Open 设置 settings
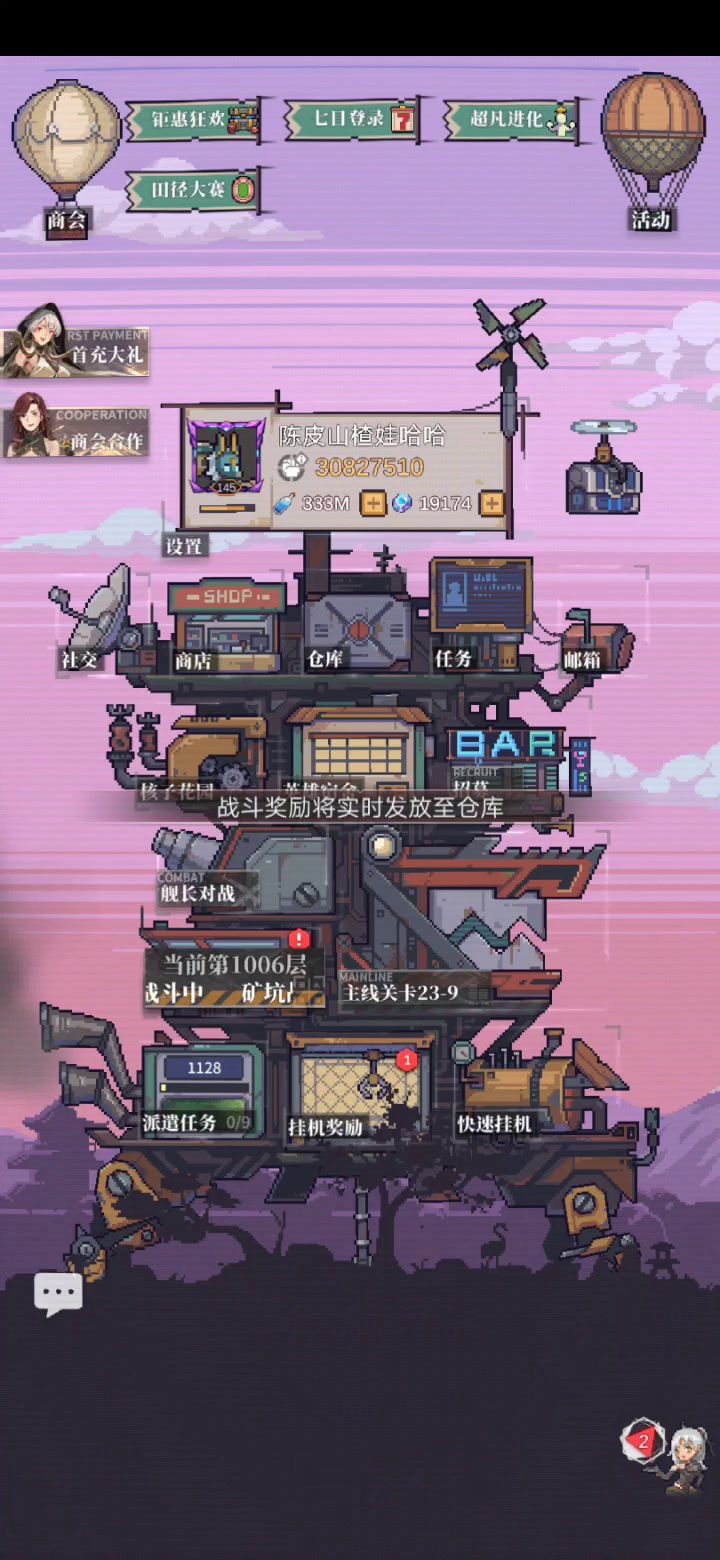The image size is (720, 1560). (184, 546)
